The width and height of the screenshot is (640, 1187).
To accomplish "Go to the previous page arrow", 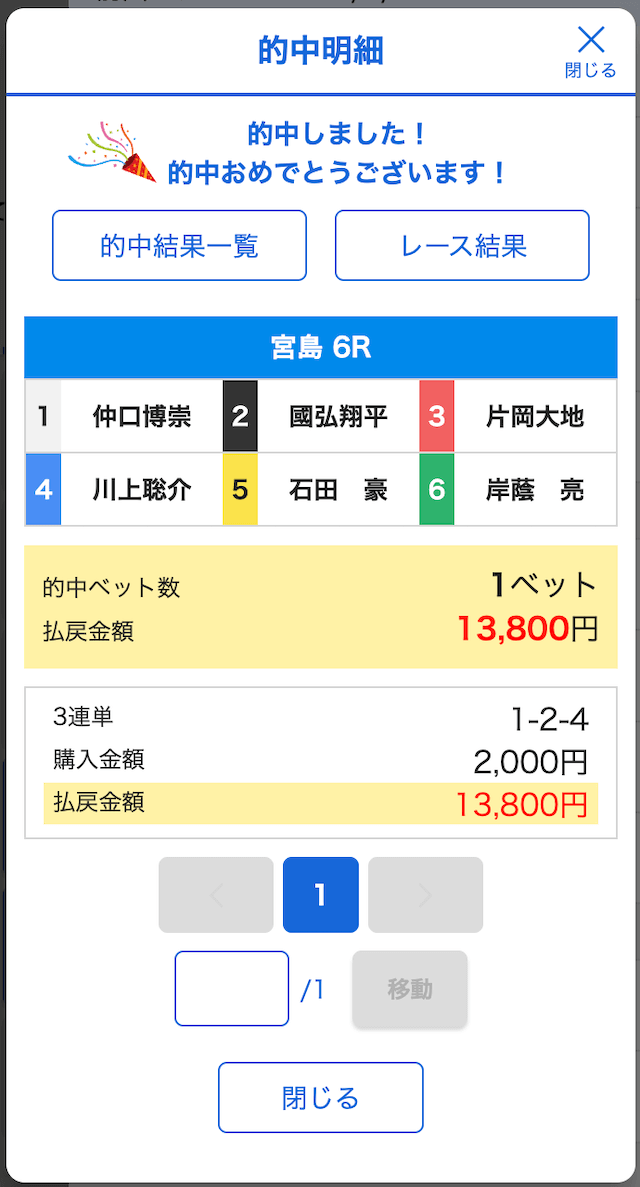I will [x=216, y=895].
